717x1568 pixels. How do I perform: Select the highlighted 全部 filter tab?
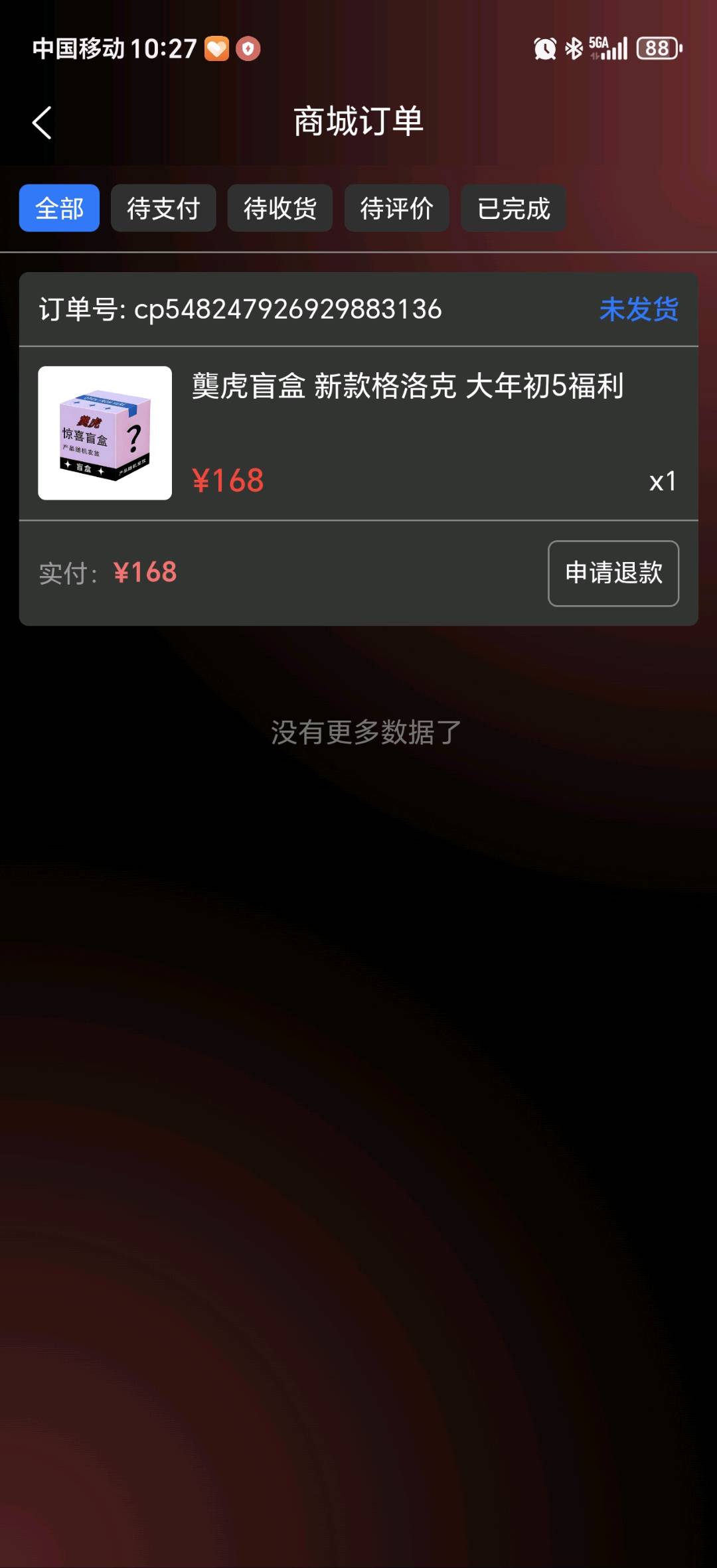58,208
